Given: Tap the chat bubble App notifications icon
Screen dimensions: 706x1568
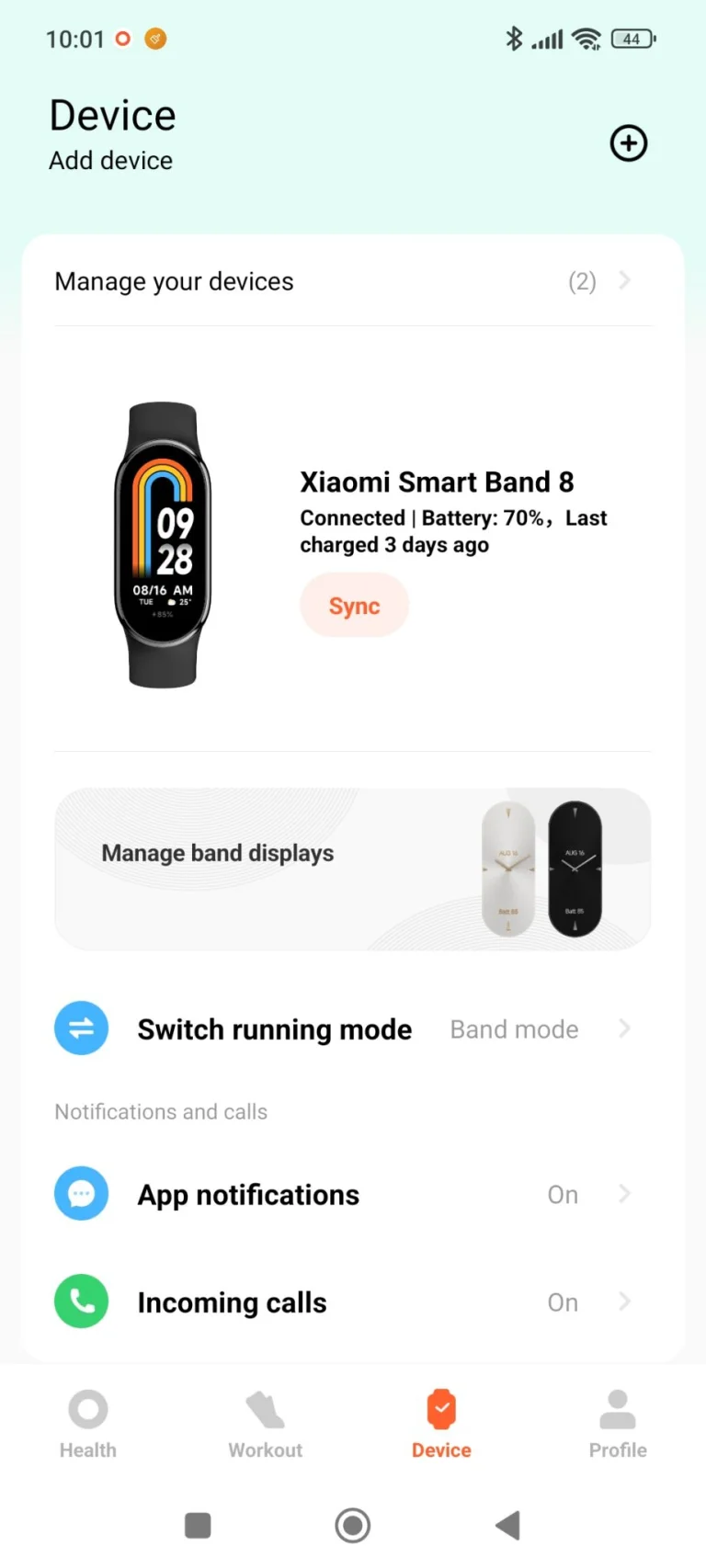Looking at the screenshot, I should pyautogui.click(x=81, y=1193).
